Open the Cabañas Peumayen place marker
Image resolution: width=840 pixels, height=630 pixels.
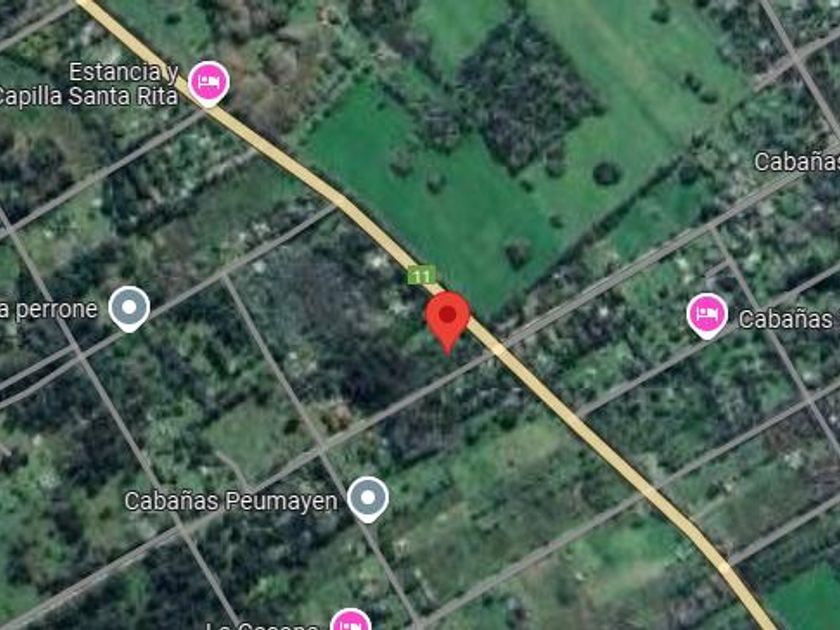coord(368,497)
